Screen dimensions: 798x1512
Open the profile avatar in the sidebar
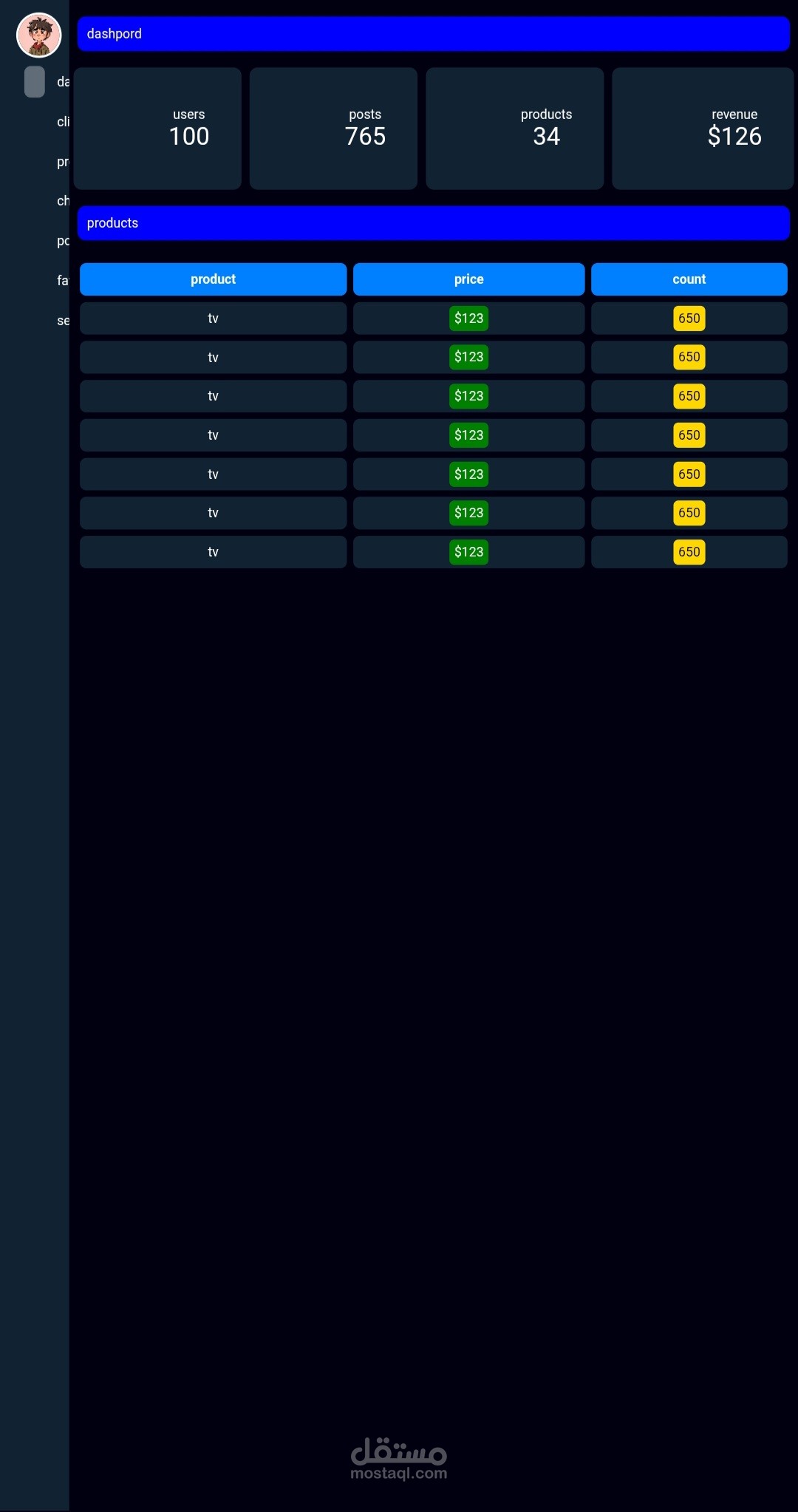tap(38, 35)
